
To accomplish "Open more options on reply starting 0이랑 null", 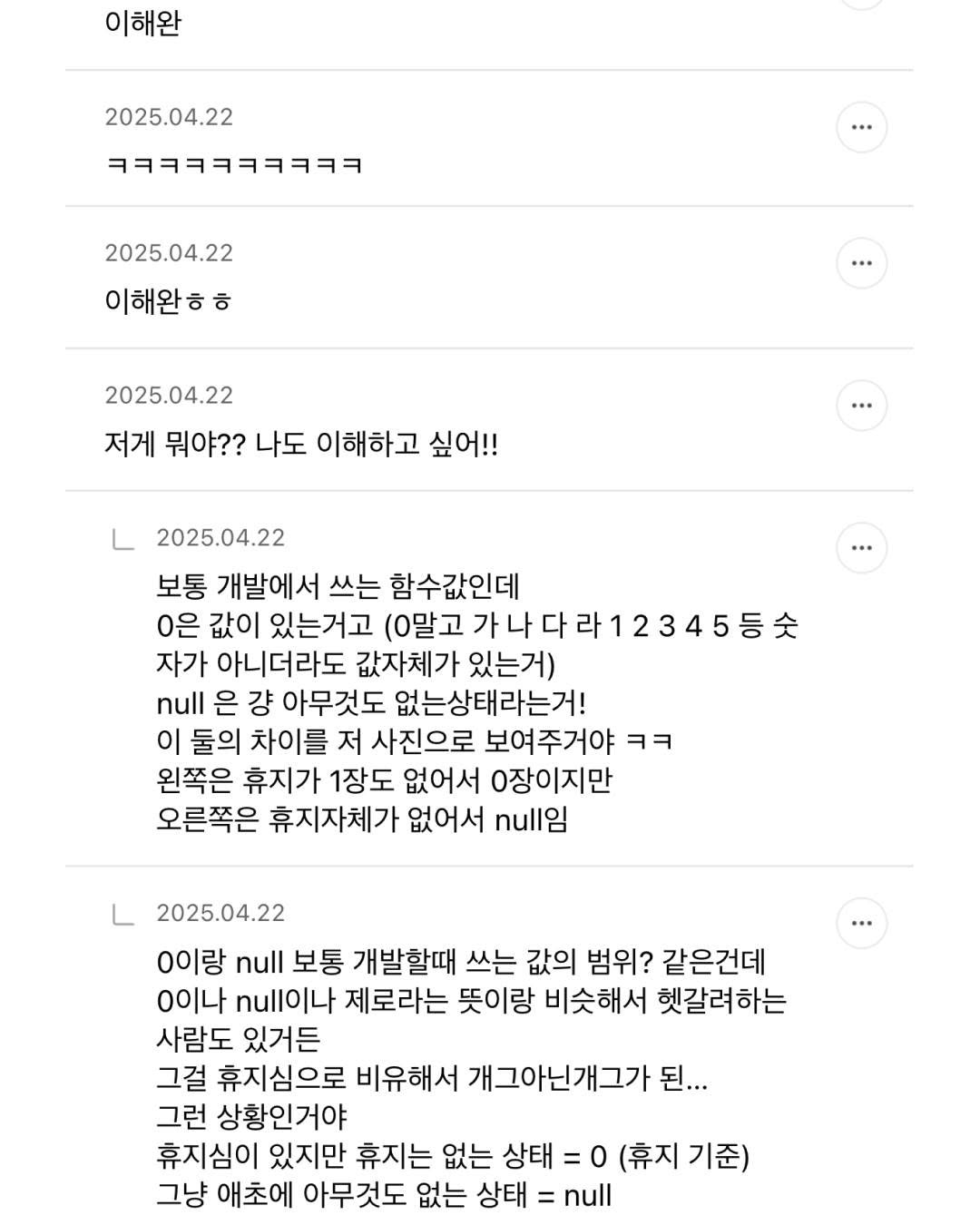I will 861,924.
